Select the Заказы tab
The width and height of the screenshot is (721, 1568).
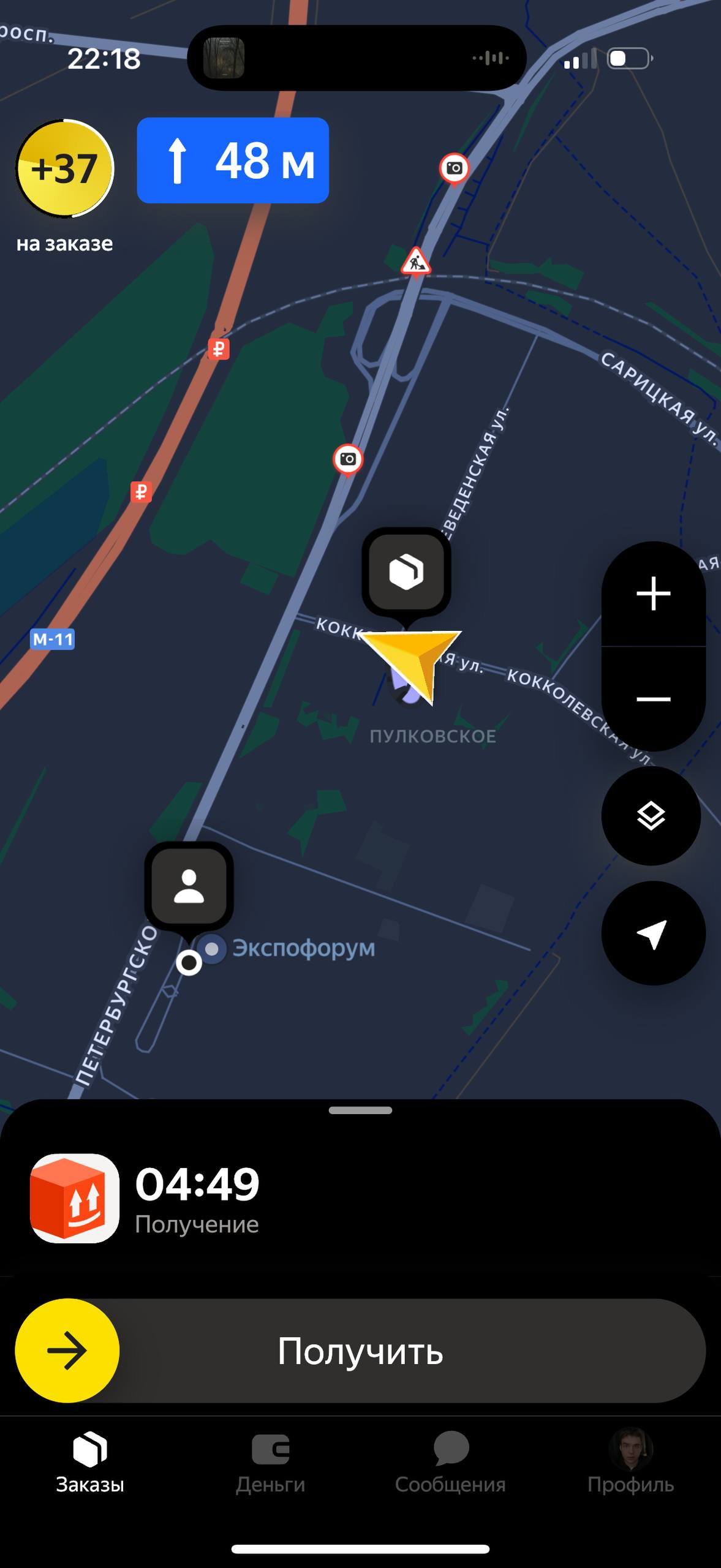pyautogui.click(x=90, y=1461)
